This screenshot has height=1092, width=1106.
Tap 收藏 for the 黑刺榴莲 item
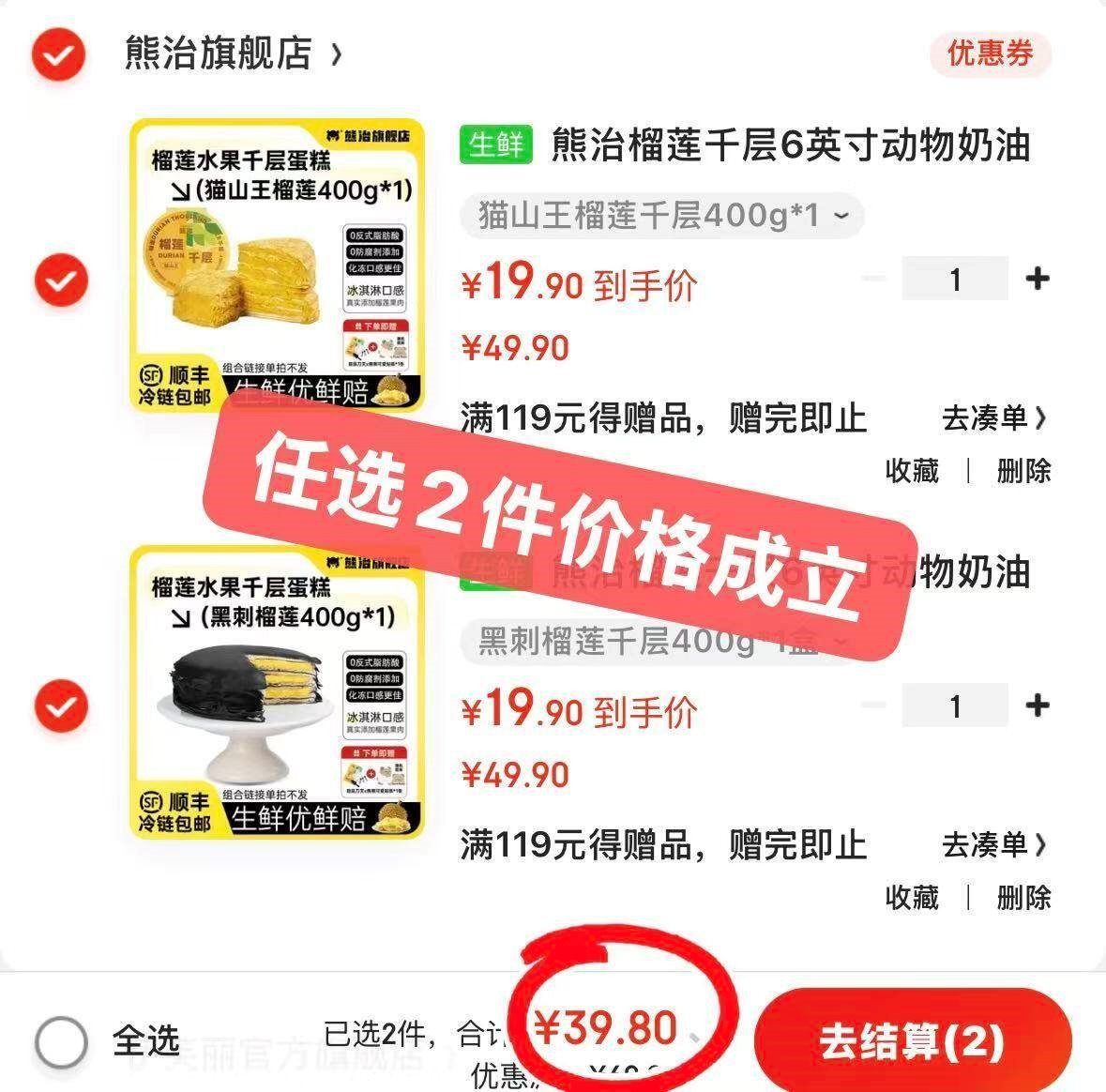coord(912,898)
